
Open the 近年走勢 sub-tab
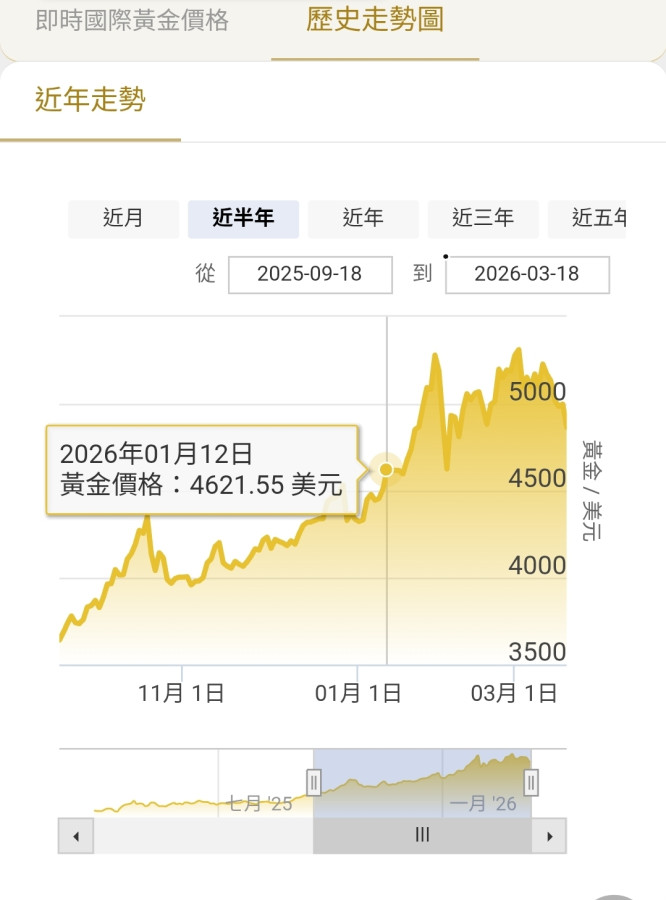[x=90, y=100]
